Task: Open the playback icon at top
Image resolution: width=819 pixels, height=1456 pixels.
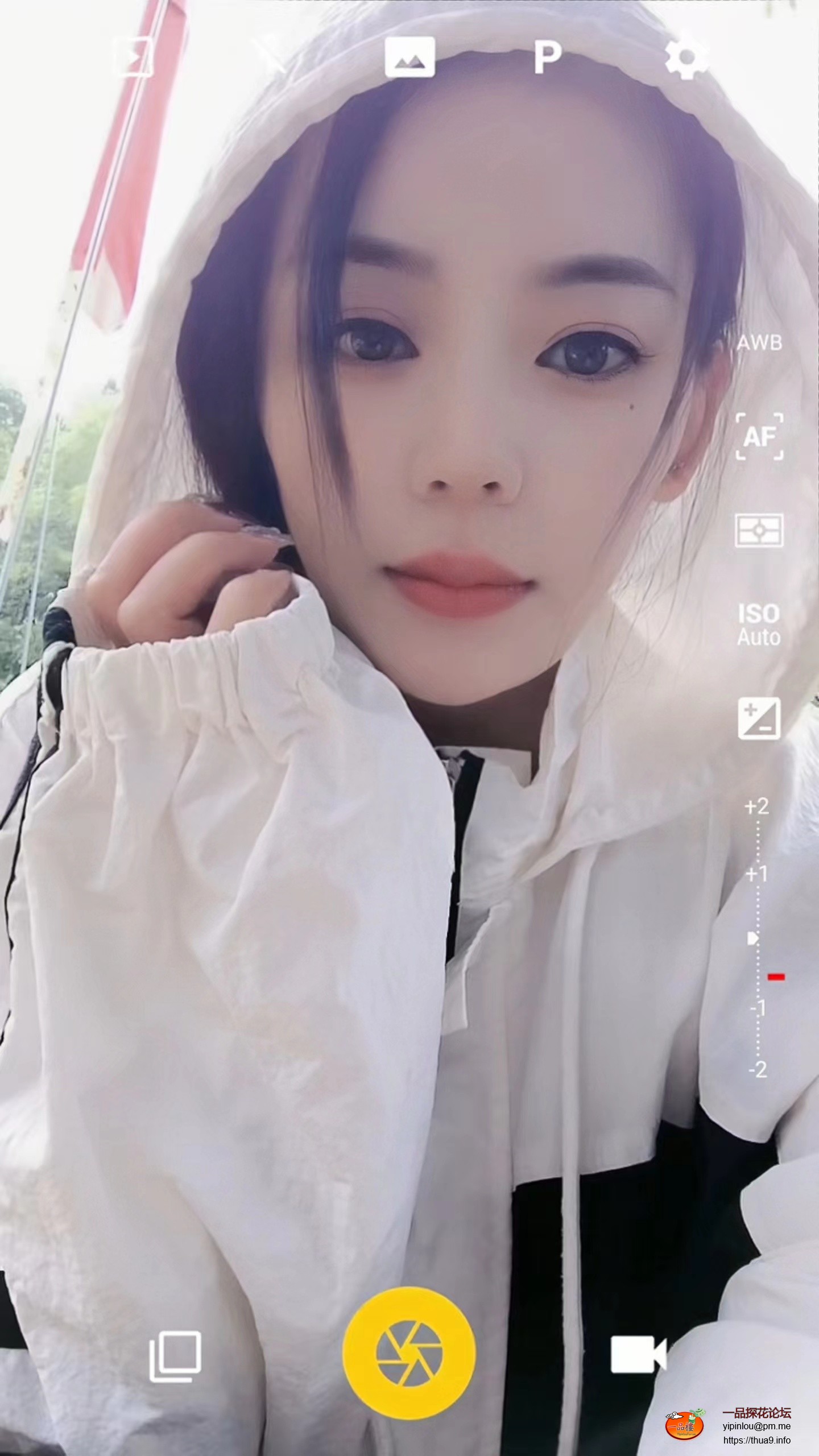Action: pos(133,57)
